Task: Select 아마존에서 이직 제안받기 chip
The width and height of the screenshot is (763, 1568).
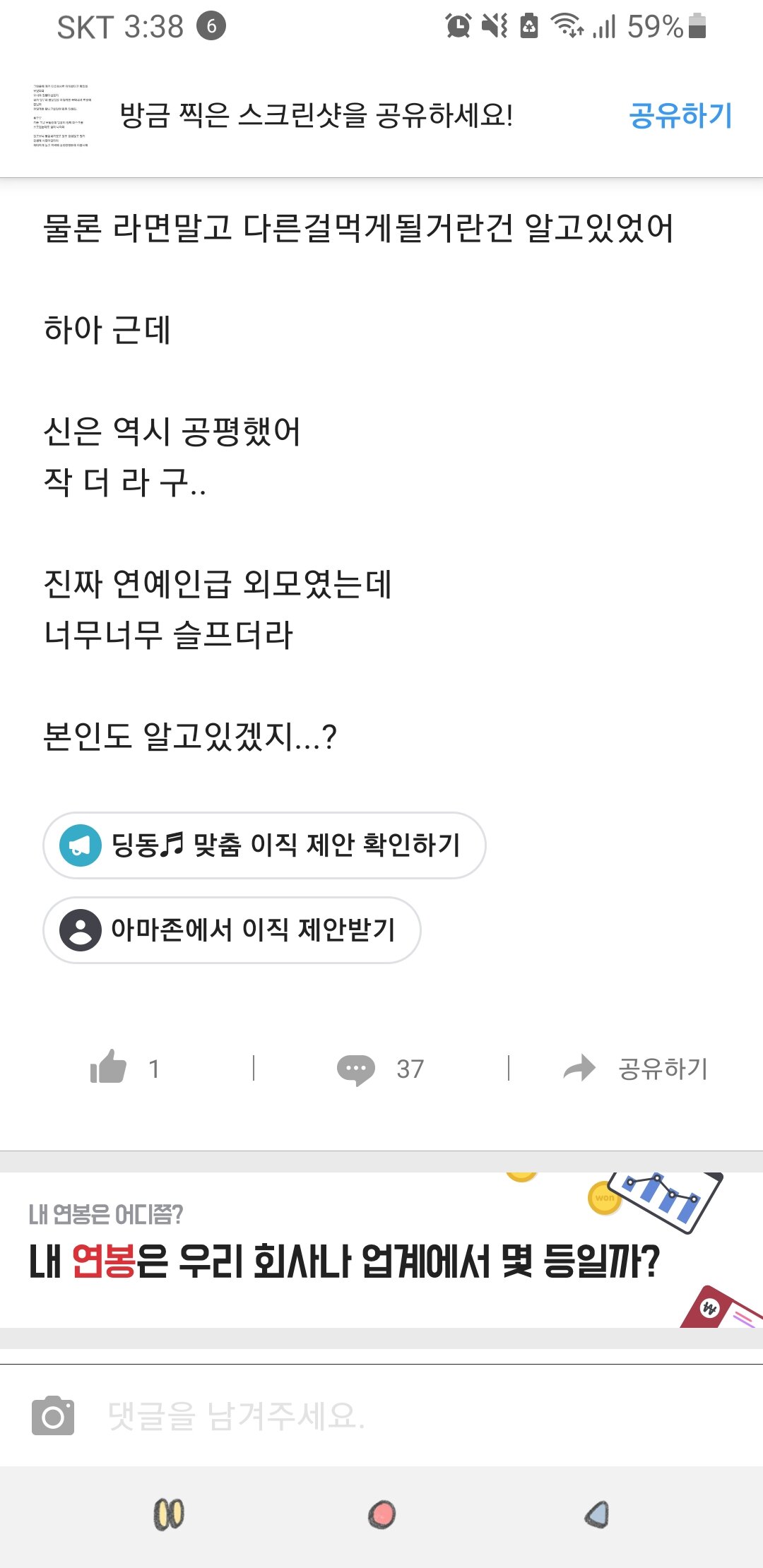Action: click(232, 929)
